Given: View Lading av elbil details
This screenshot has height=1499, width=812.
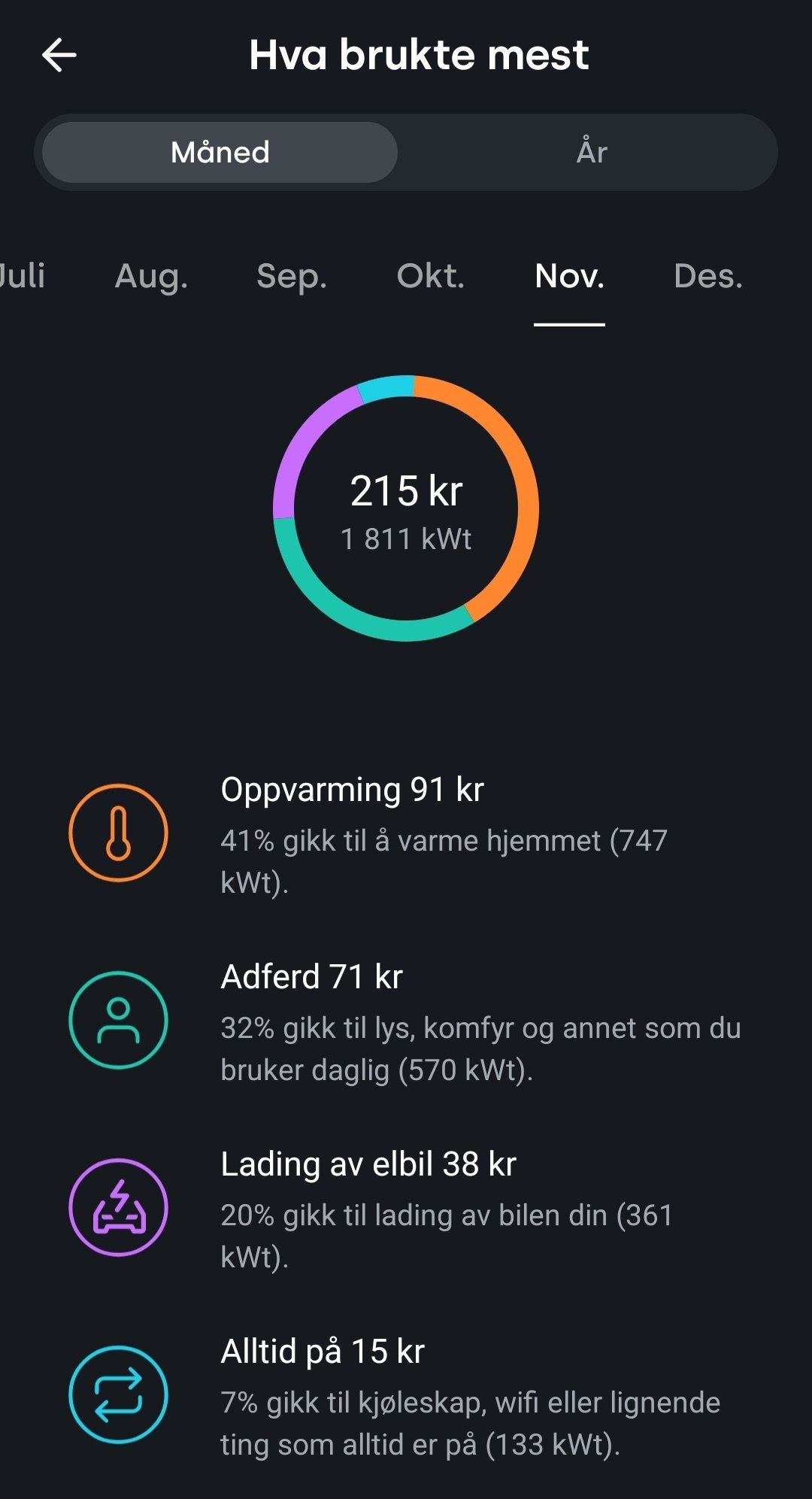Looking at the screenshot, I should (x=406, y=1208).
